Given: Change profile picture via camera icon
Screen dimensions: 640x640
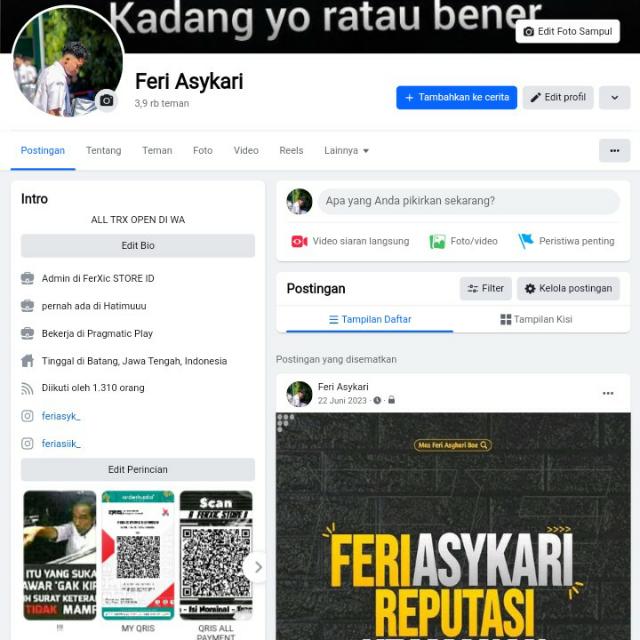Looking at the screenshot, I should pos(107,101).
